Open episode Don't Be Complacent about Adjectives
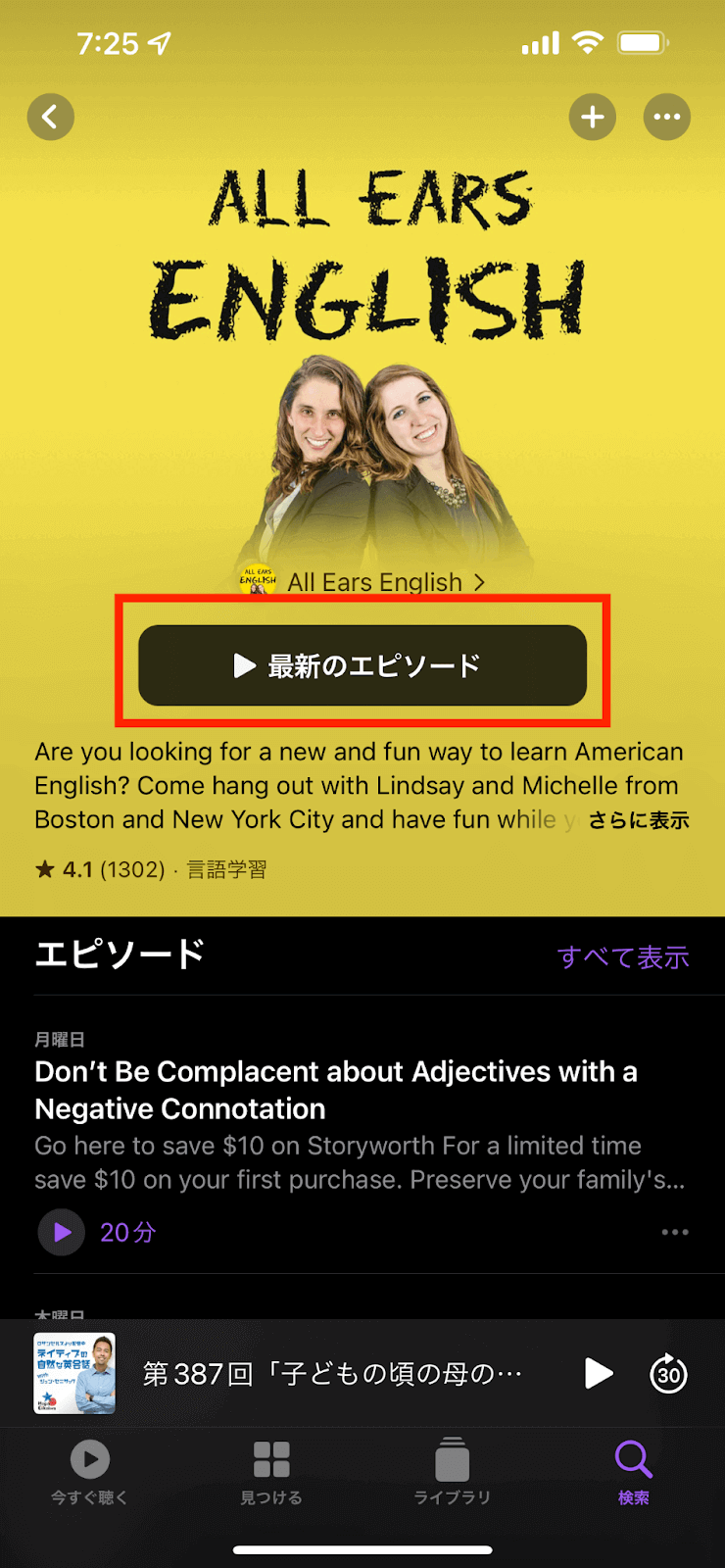Screen dimensions: 725x1568 tap(335, 1090)
